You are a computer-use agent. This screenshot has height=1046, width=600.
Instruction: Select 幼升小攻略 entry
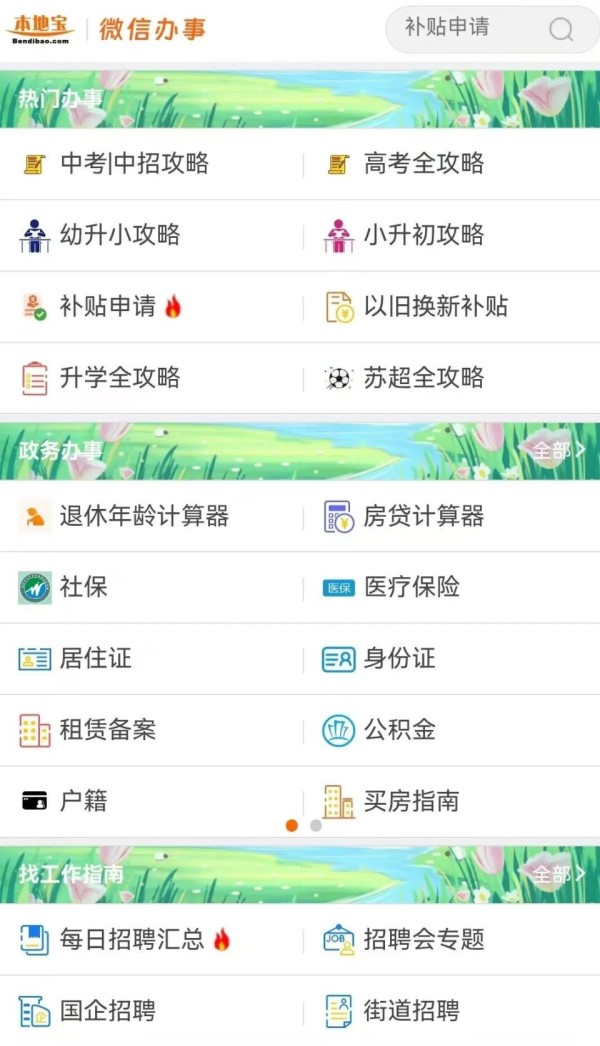(x=119, y=235)
